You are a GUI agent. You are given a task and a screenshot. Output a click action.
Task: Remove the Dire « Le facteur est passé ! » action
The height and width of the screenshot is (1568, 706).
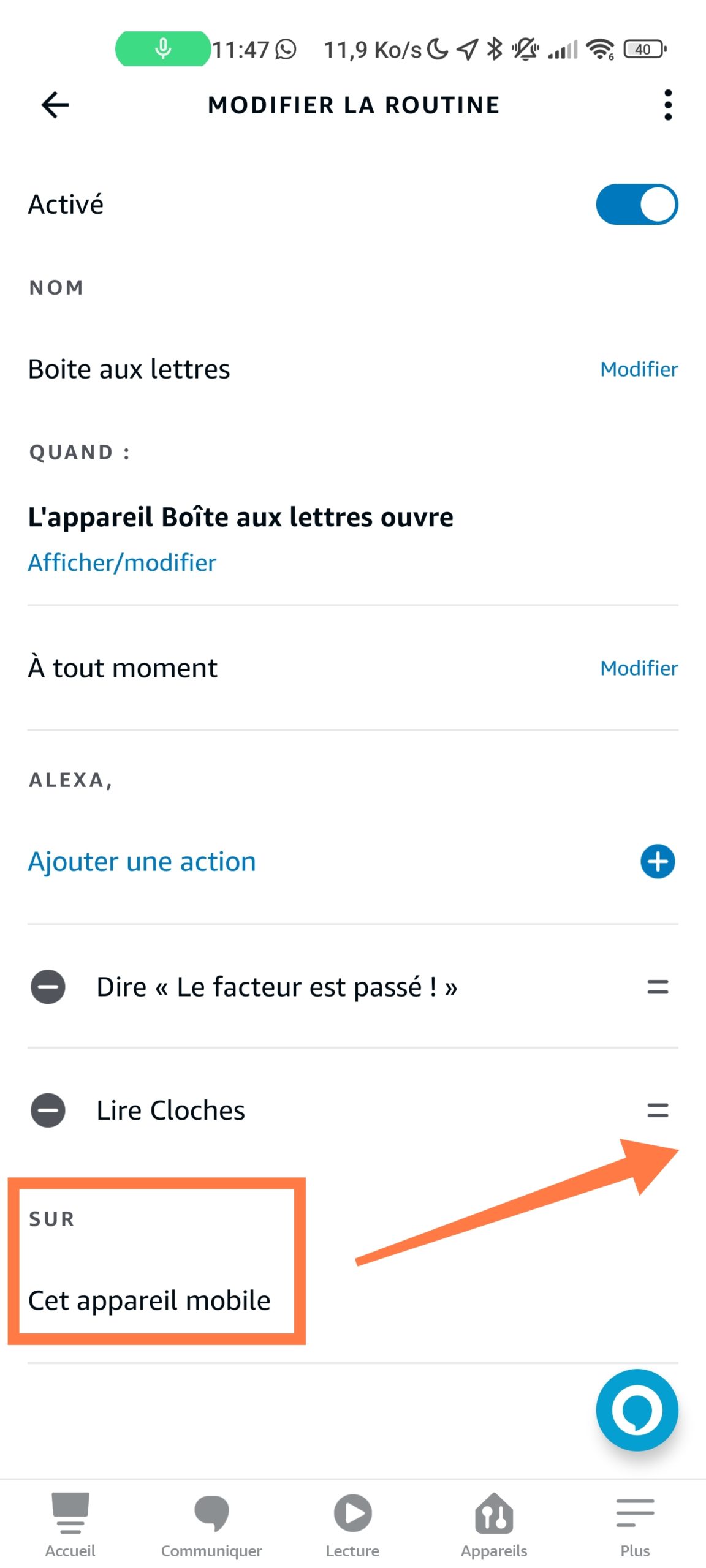point(48,987)
